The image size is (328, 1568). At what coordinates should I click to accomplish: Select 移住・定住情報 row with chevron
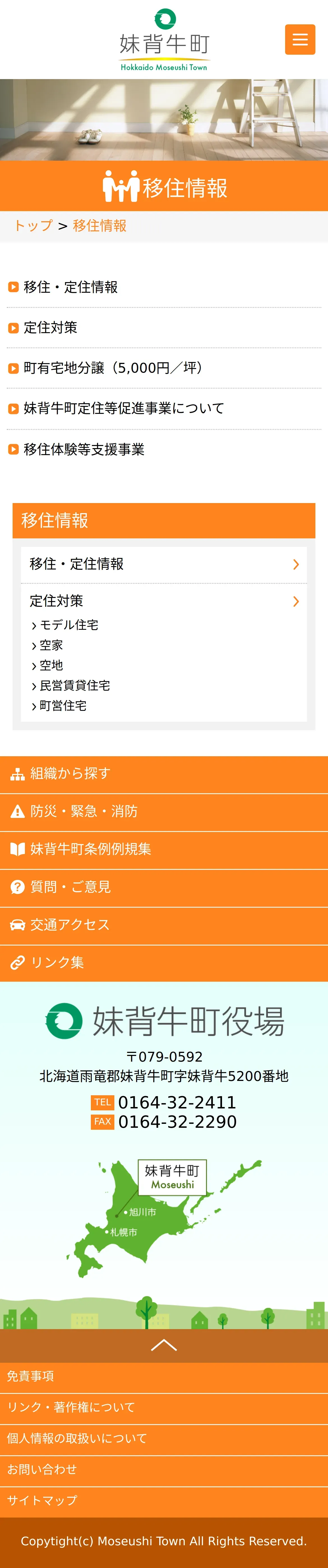tap(164, 564)
